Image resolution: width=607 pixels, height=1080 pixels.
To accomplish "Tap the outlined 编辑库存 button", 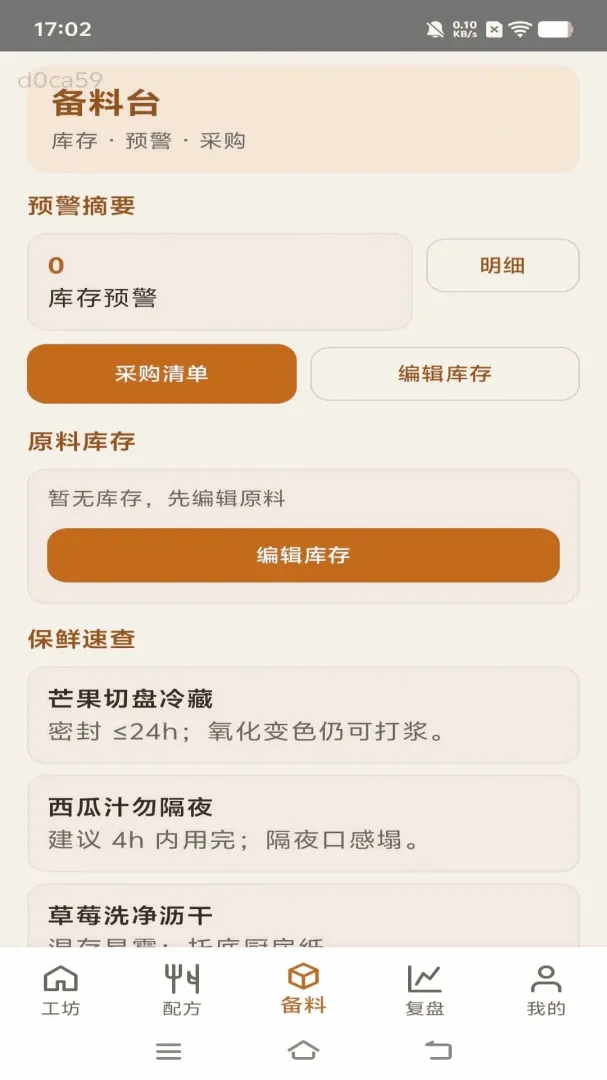I will 444,373.
